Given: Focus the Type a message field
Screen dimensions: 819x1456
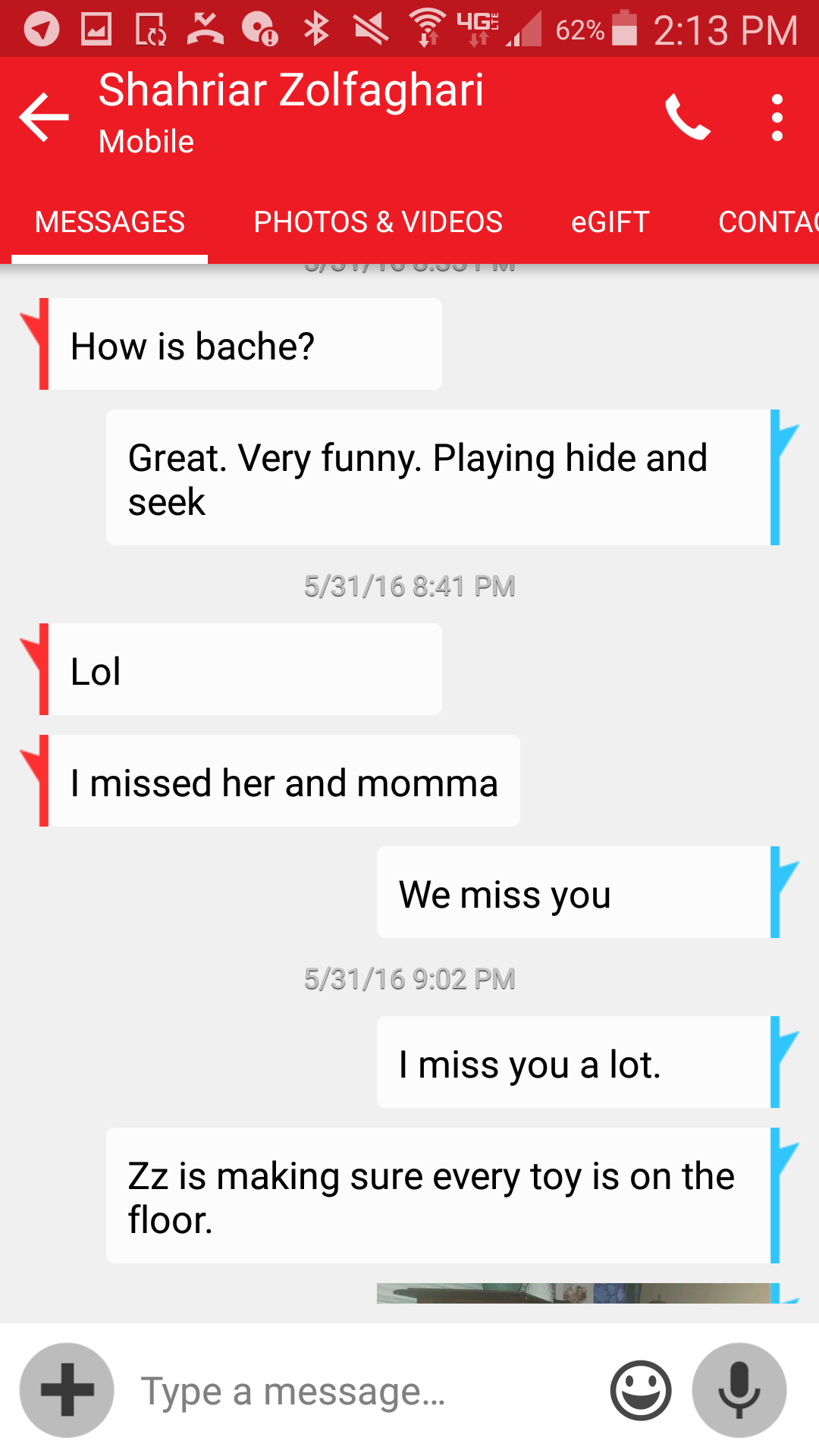Looking at the screenshot, I should (364, 1392).
